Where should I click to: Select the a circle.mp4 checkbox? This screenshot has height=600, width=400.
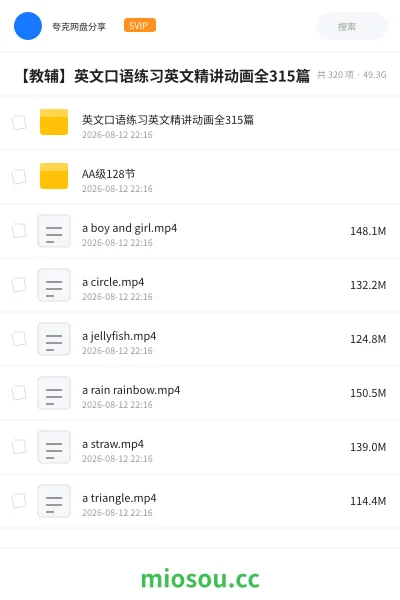tap(19, 285)
